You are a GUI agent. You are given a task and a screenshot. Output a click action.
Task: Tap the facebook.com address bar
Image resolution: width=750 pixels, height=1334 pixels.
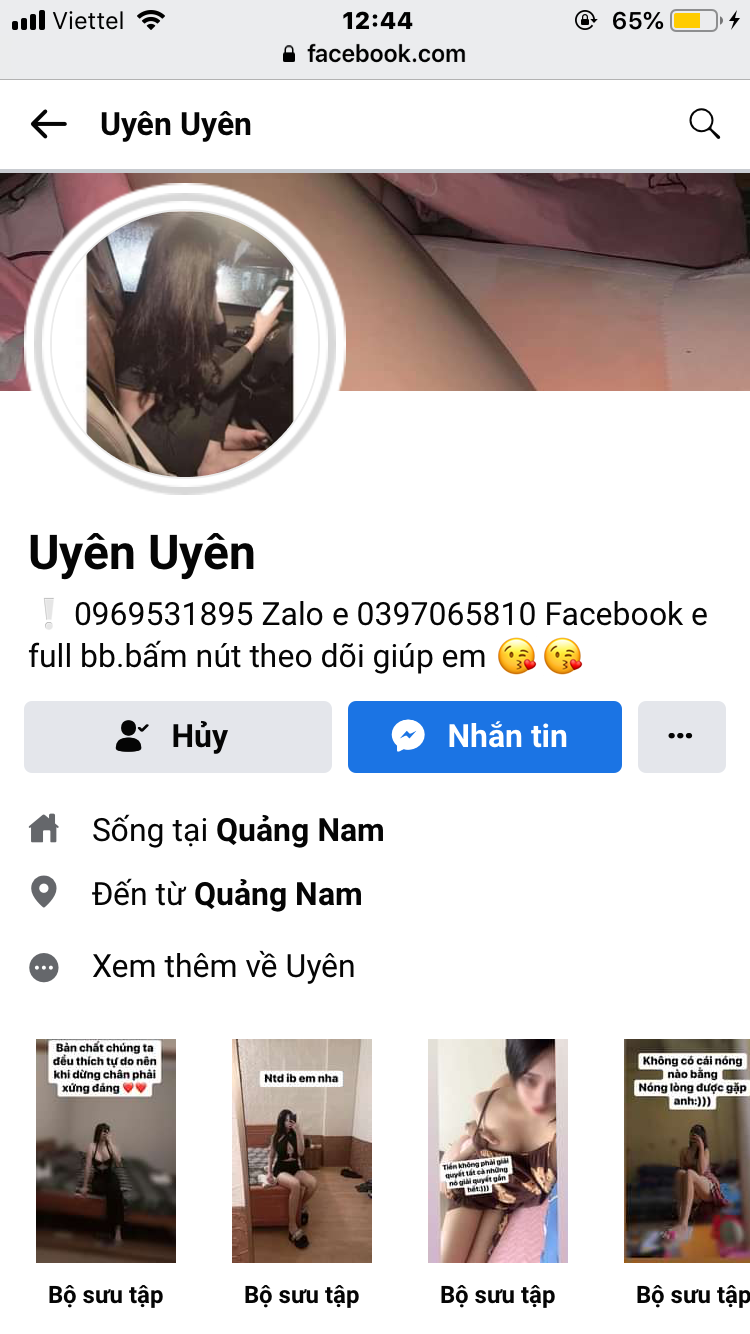pyautogui.click(x=375, y=54)
